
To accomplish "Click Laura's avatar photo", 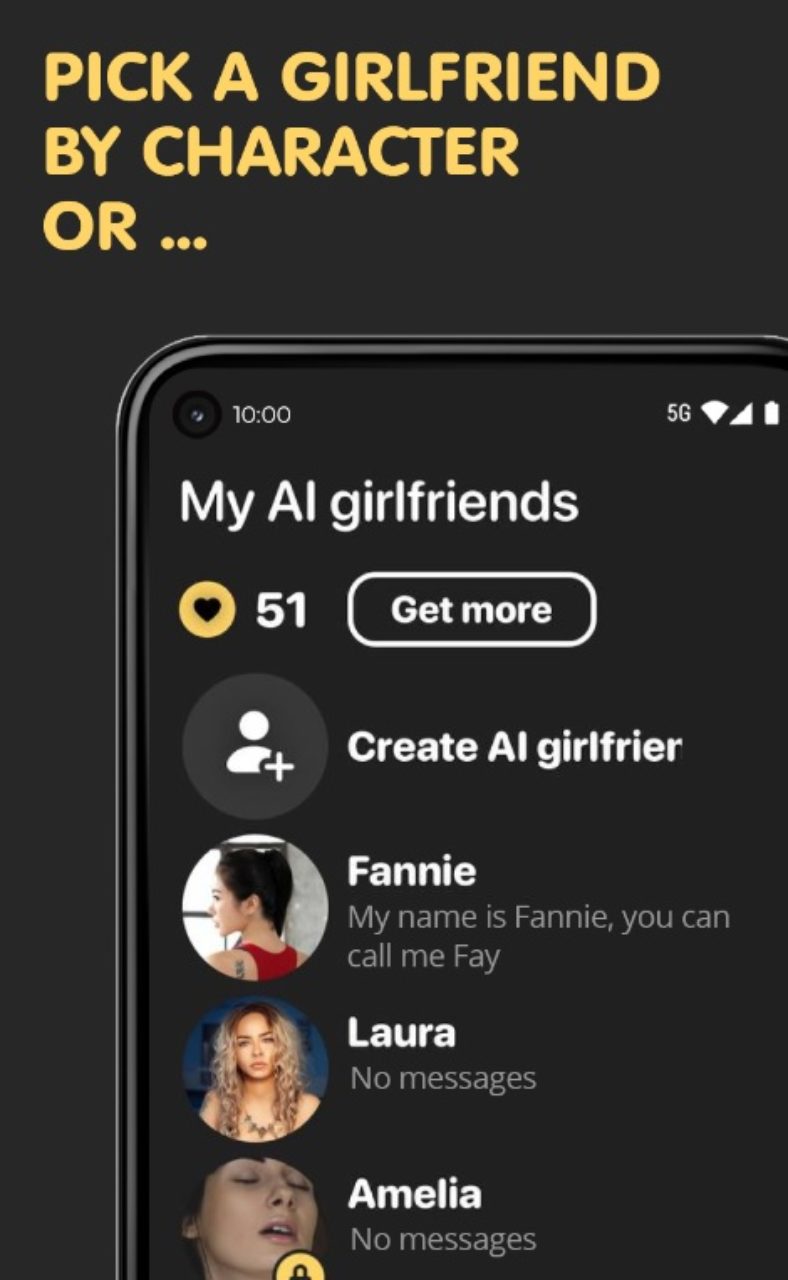I will coord(255,1068).
